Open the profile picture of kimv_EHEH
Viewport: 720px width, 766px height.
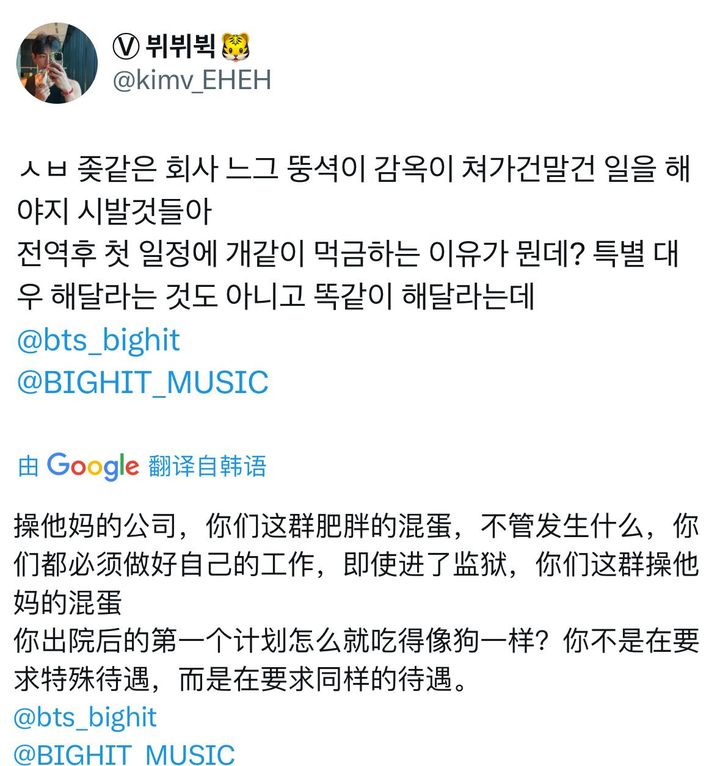point(56,63)
